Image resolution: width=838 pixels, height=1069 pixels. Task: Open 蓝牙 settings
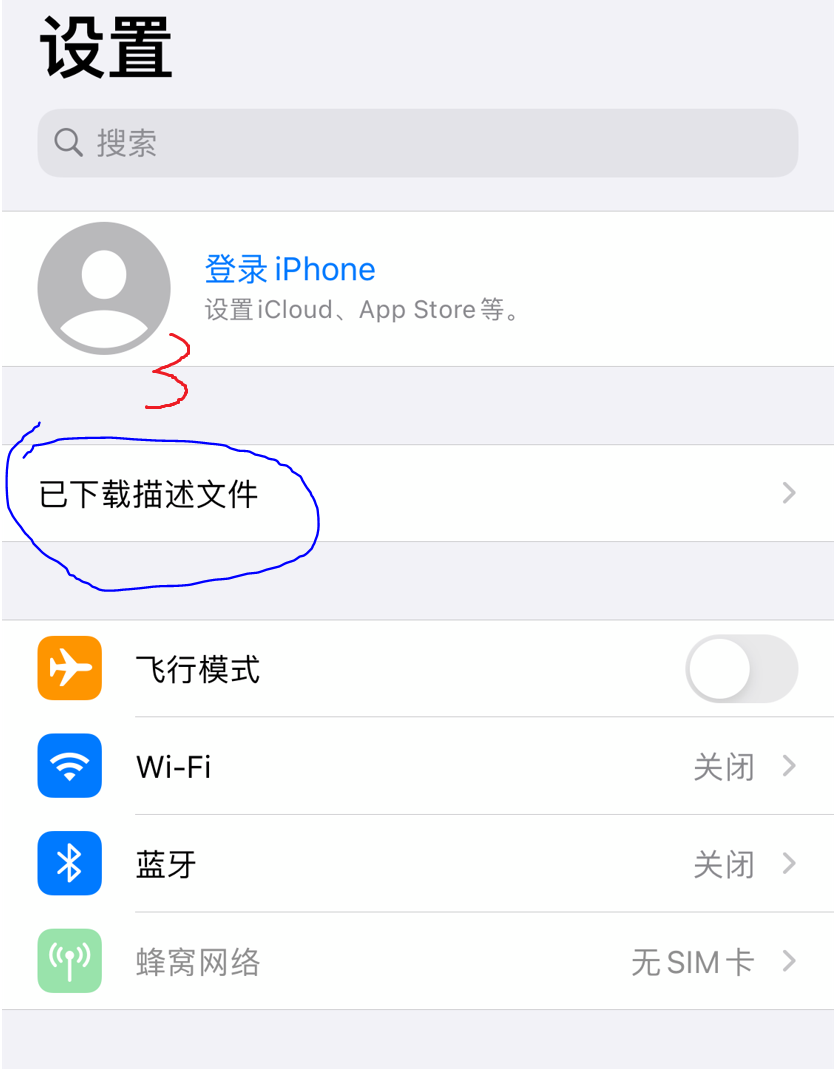click(418, 864)
